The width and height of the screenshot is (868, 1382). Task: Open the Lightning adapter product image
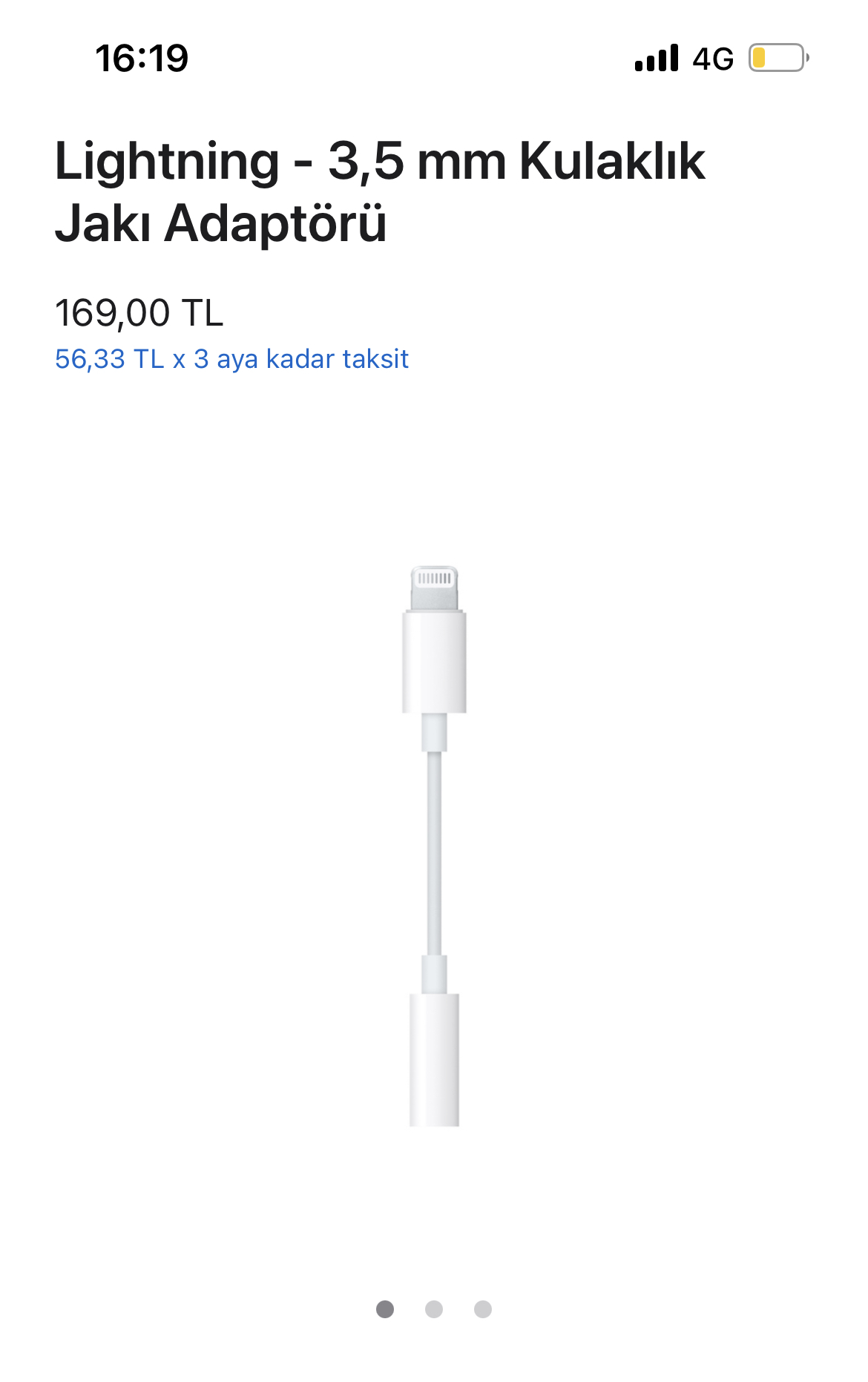pyautogui.click(x=434, y=846)
